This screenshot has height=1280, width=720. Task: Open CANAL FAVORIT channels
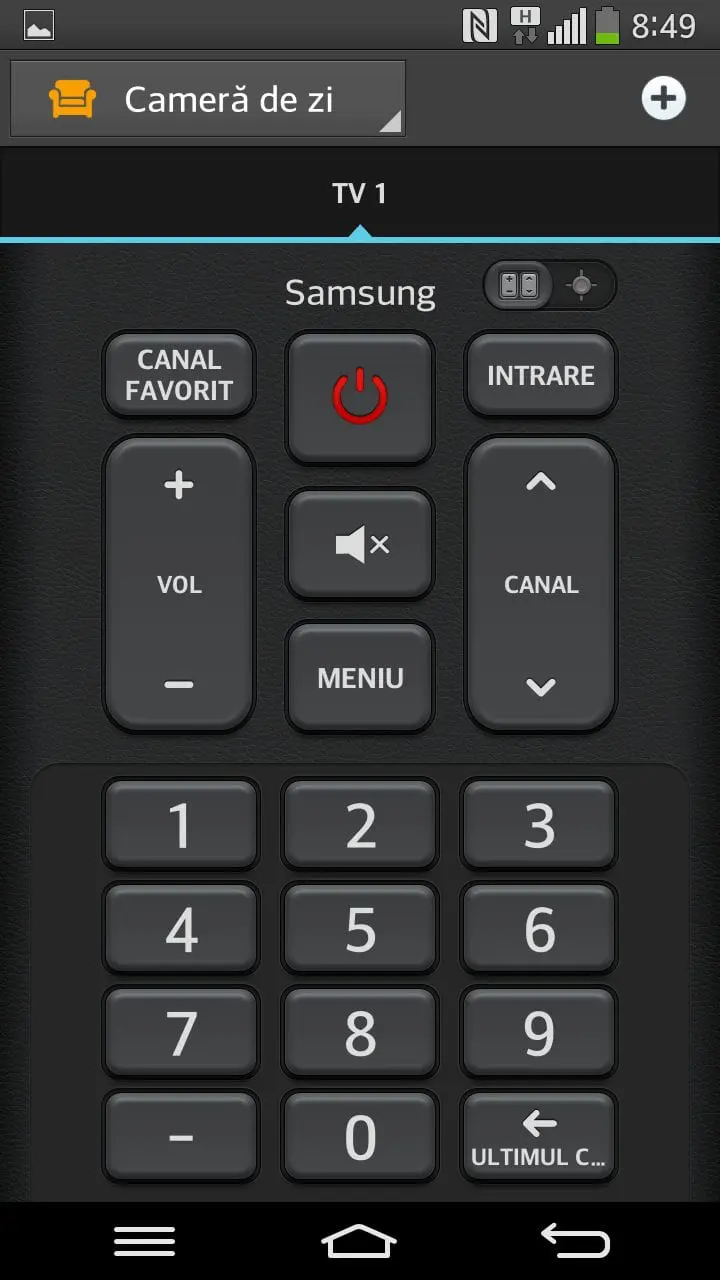pos(179,375)
